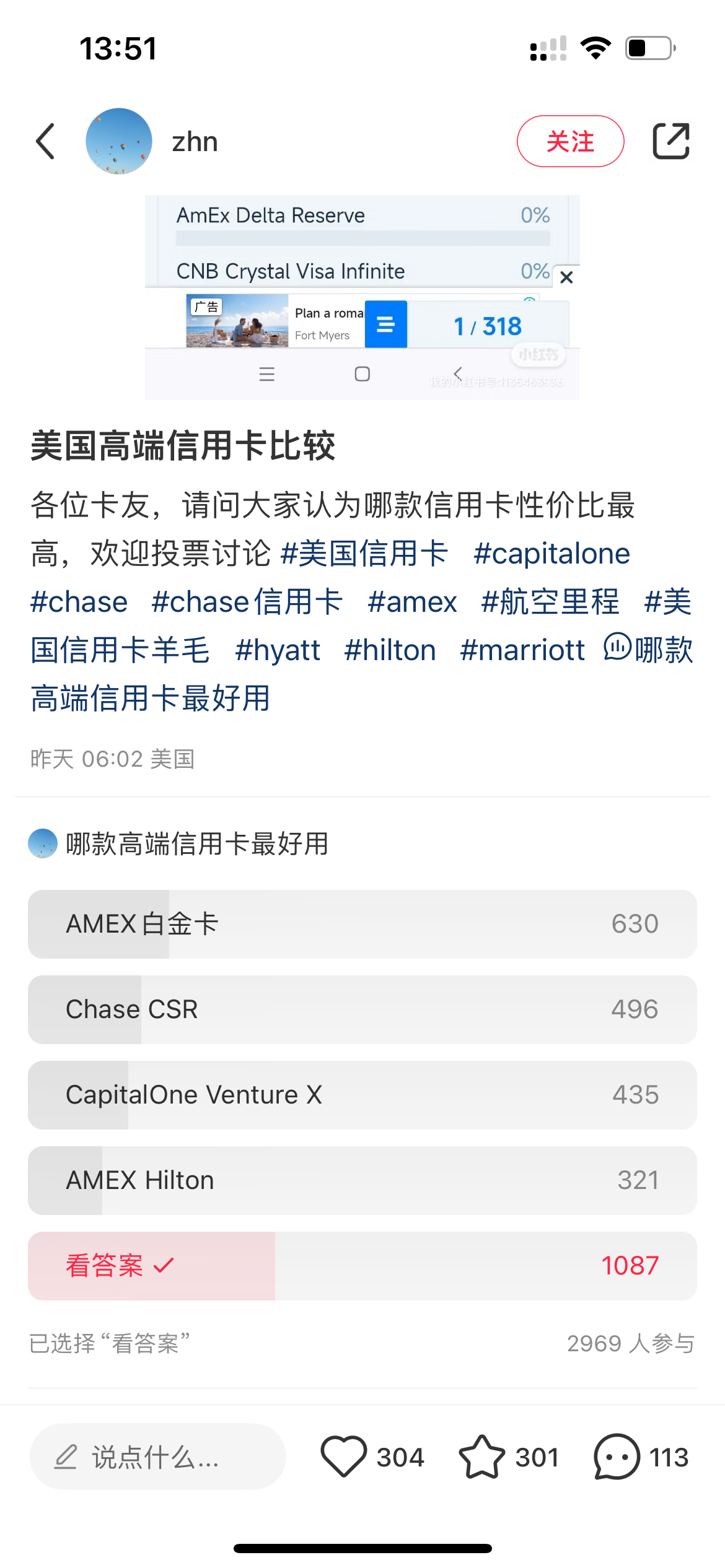This screenshot has width=725, height=1568.
Task: Open the #美国信用卡 hashtag
Action: (x=364, y=553)
